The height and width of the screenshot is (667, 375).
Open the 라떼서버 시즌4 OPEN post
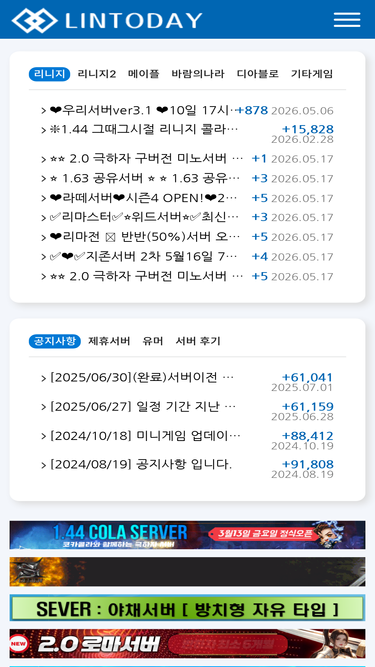[139, 198]
